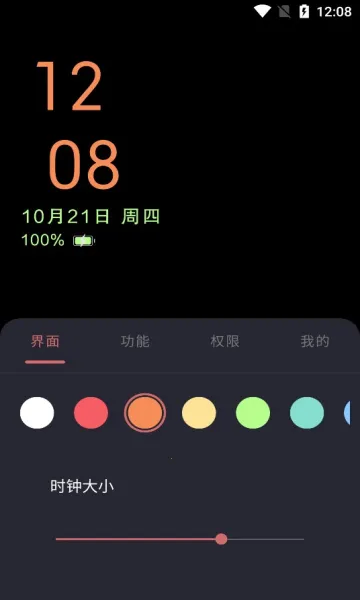Choose the white color swatch
Image resolution: width=360 pixels, height=600 pixels.
point(37,413)
